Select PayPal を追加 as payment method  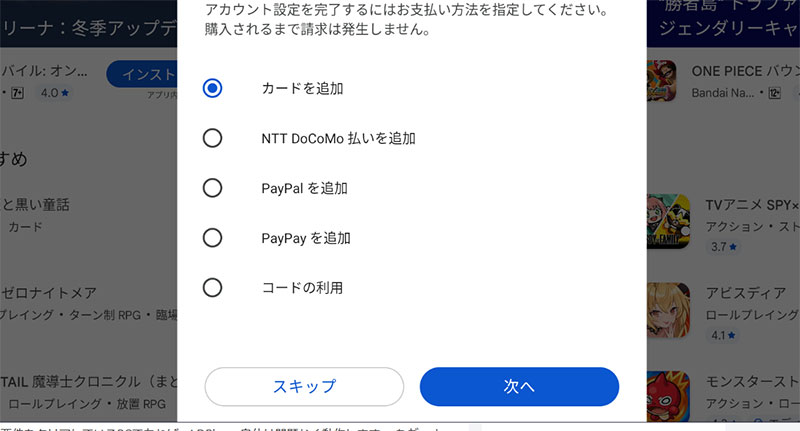[x=212, y=188]
